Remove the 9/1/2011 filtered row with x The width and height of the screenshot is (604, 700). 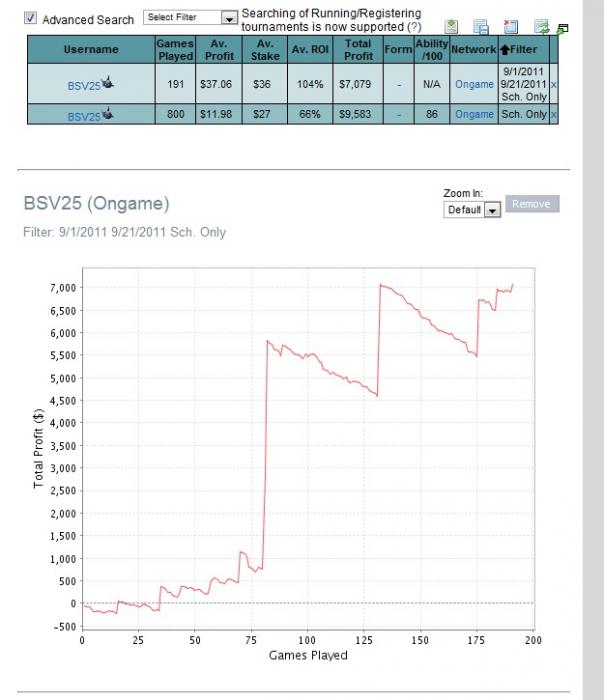tap(554, 85)
